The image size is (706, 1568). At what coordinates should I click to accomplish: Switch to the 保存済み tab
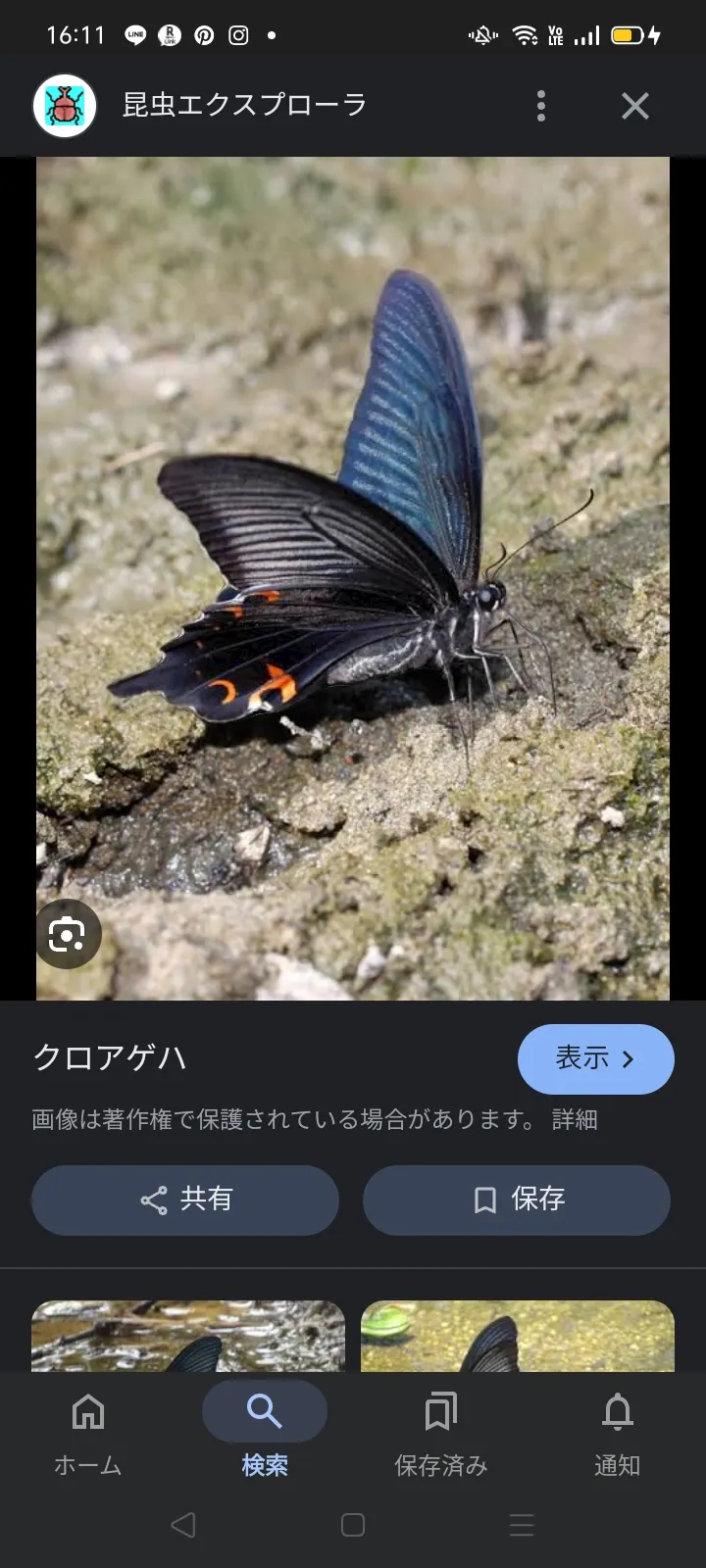[441, 1434]
